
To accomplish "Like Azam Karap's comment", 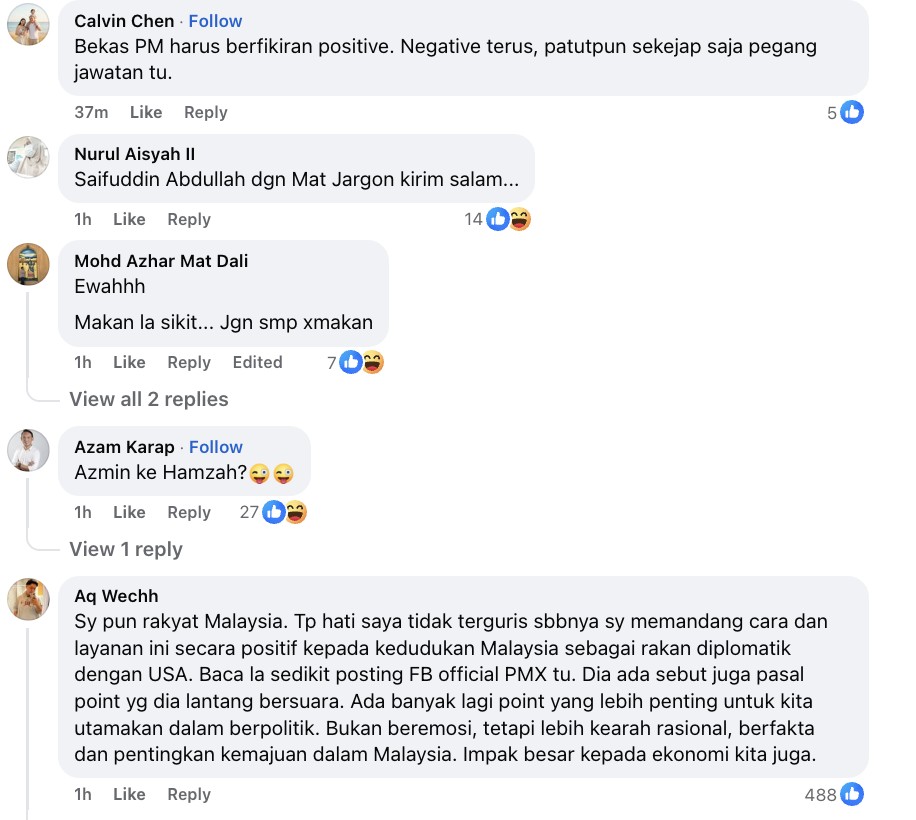I will [129, 512].
